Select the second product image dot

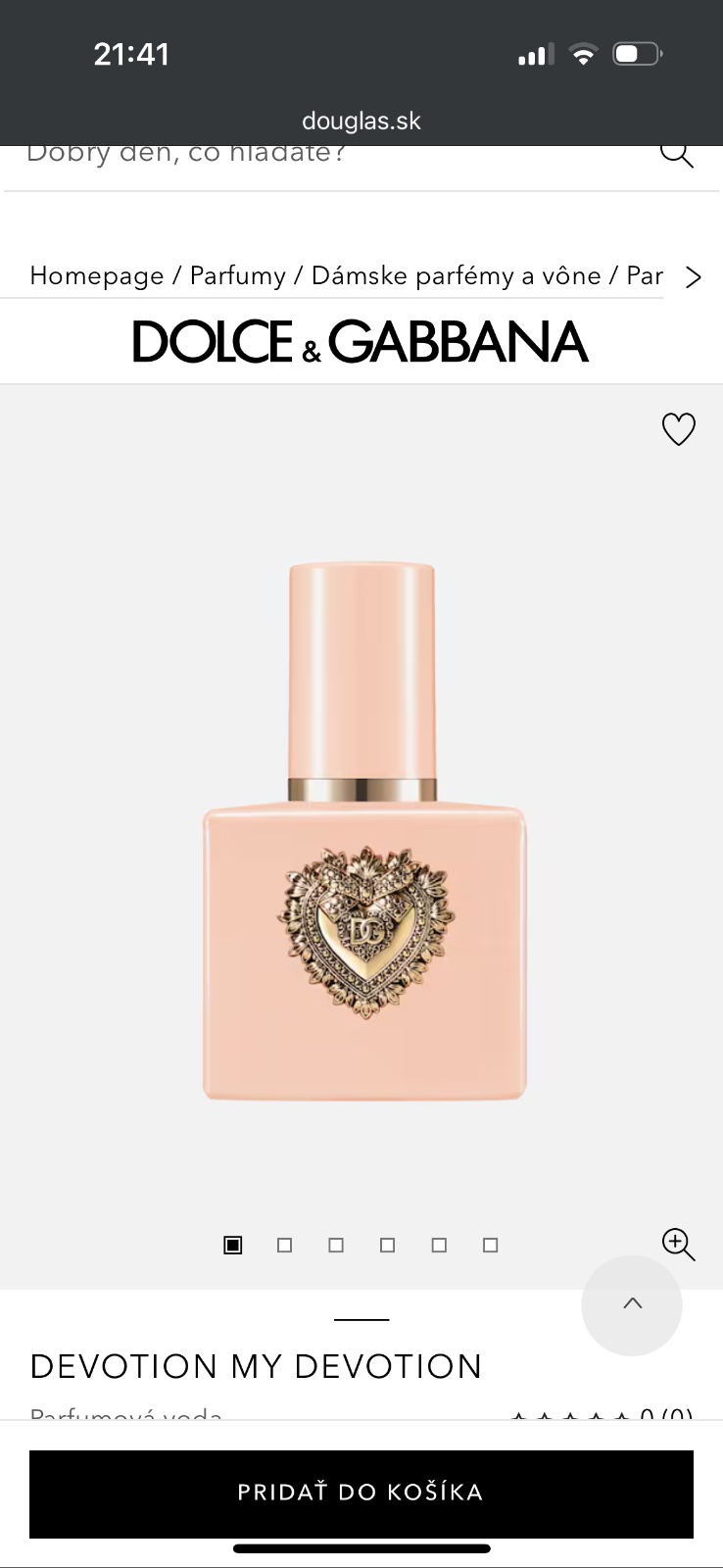pos(285,1246)
